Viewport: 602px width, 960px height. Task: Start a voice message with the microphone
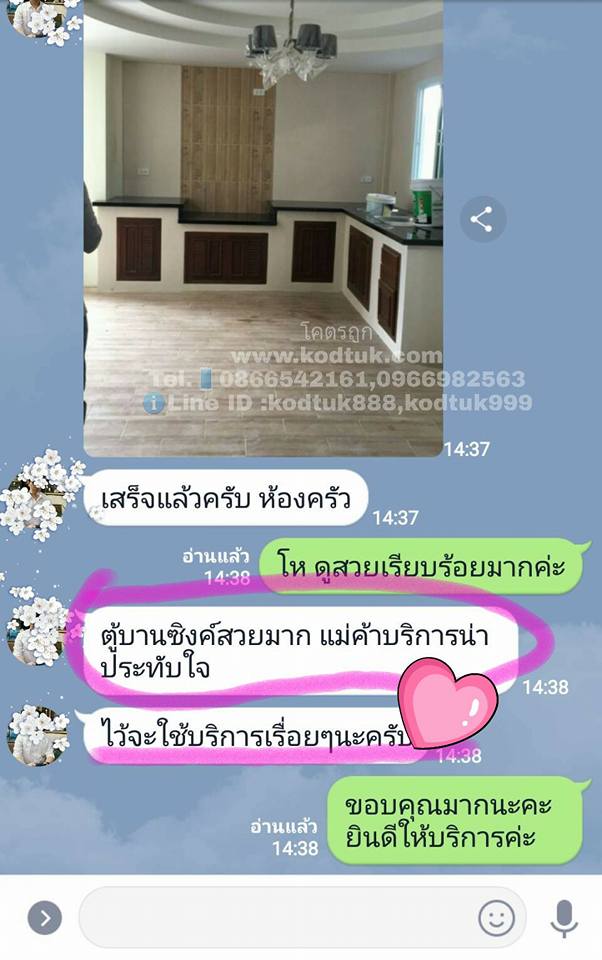tap(564, 916)
